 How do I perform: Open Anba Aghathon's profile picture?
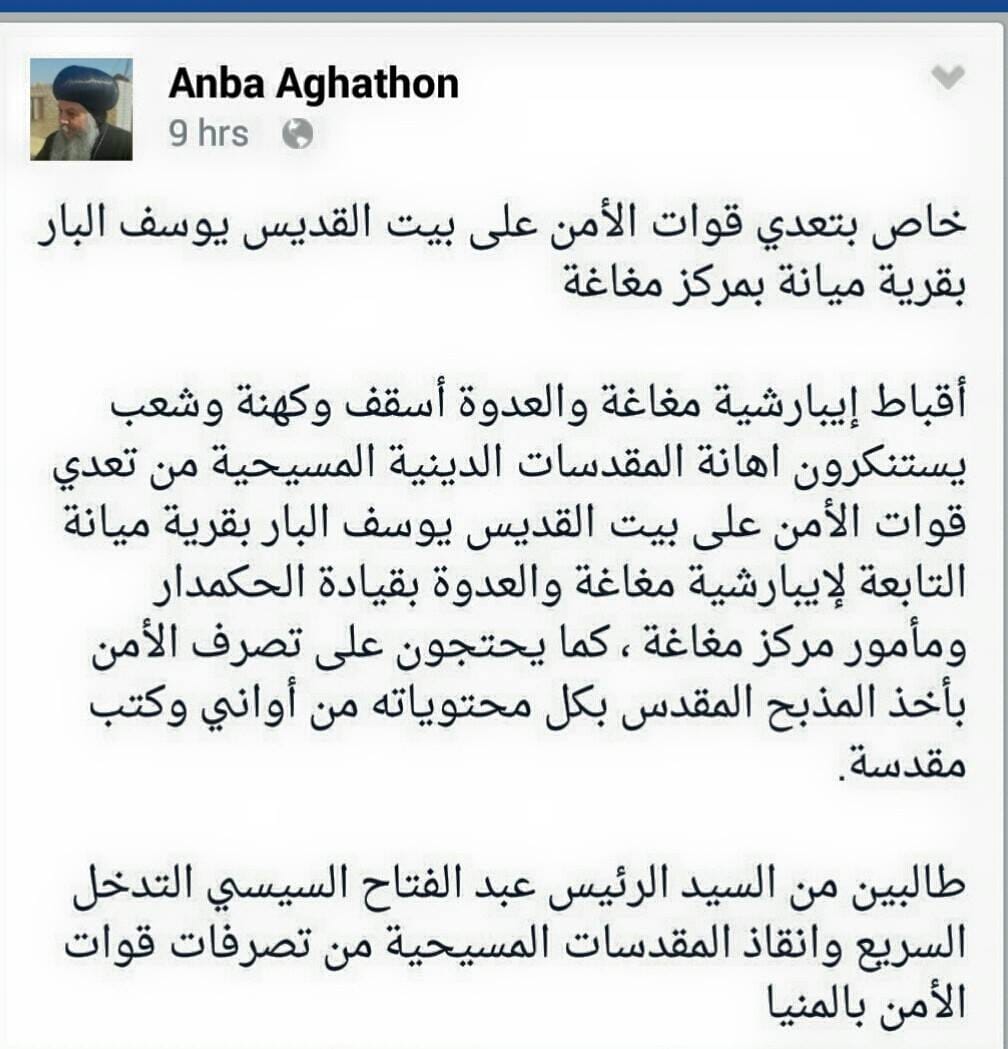coord(81,110)
